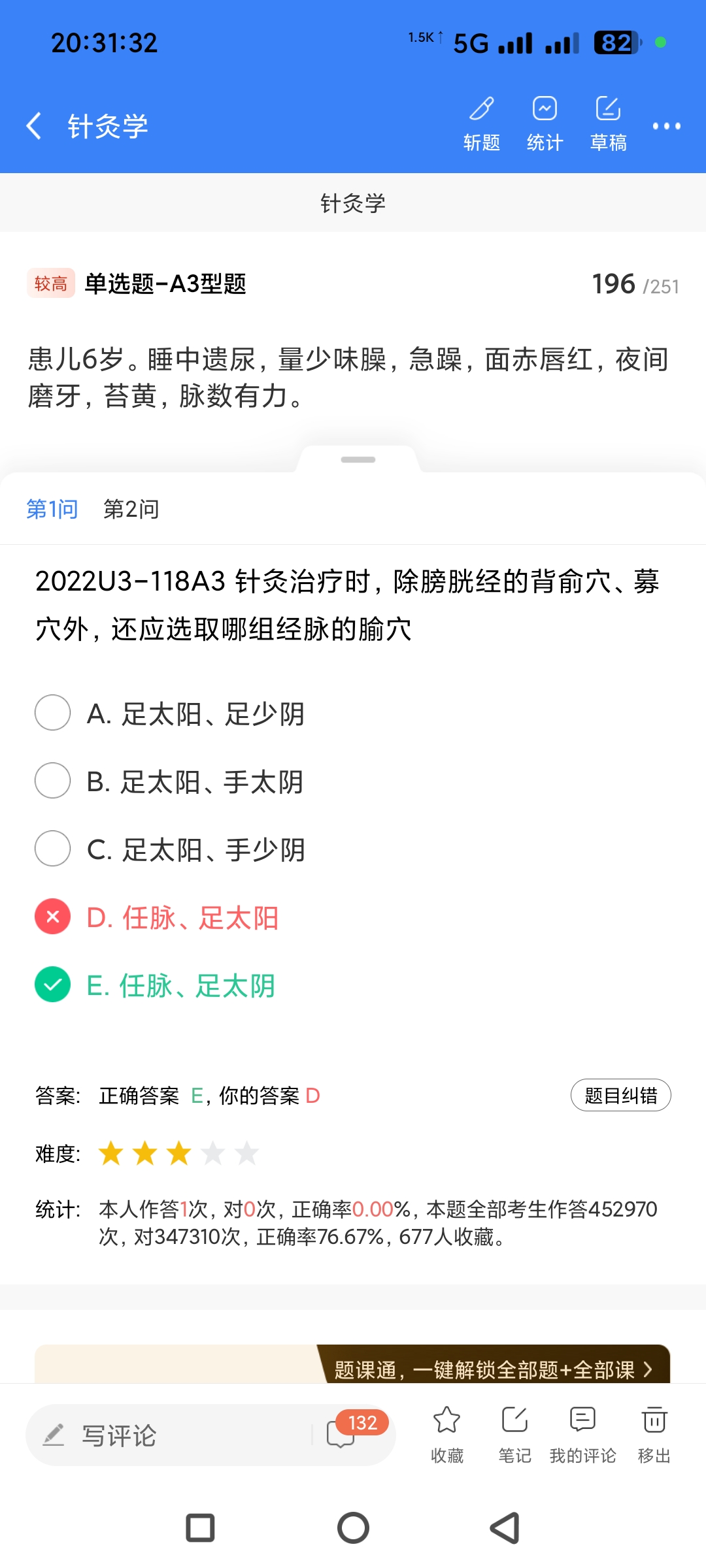Add this question to 收藏

tap(447, 1433)
